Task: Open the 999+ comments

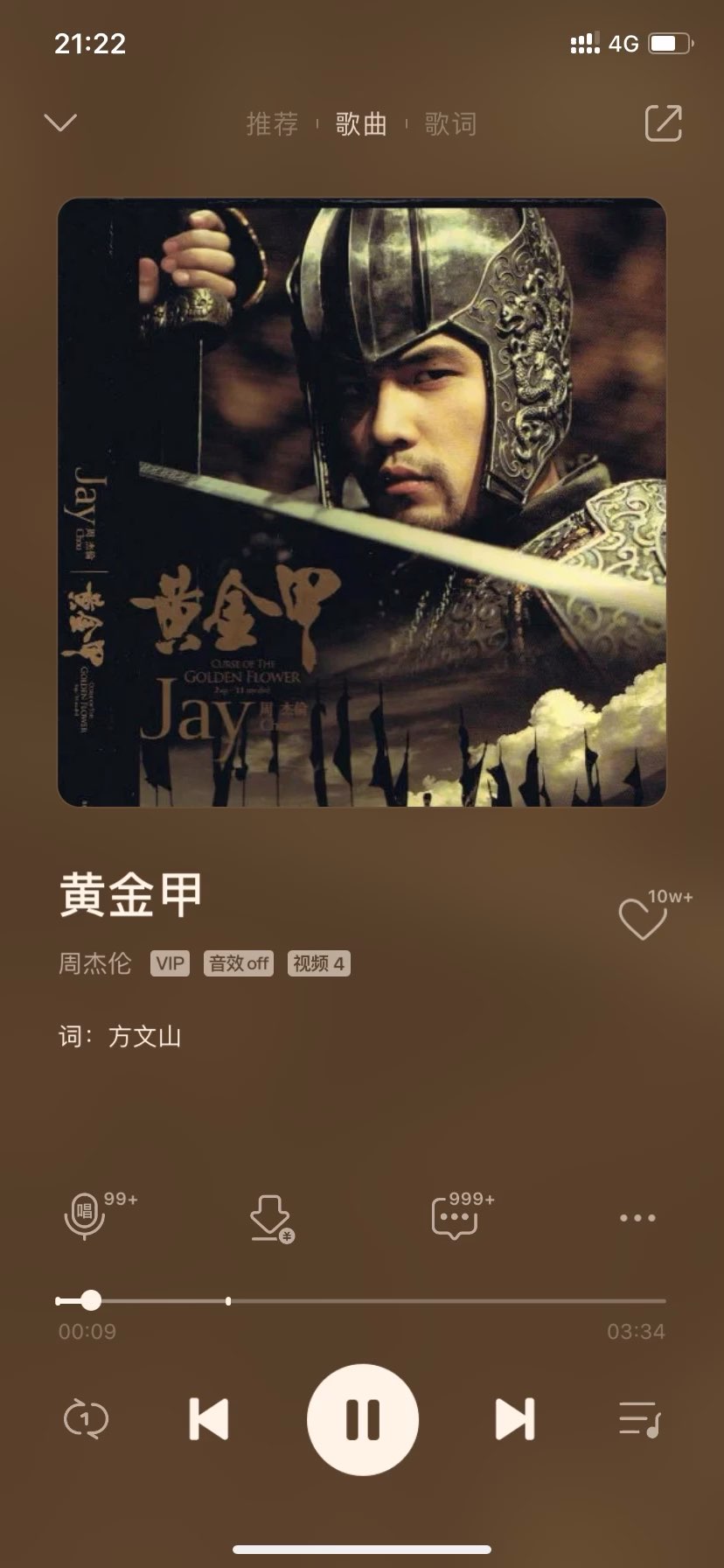Action: click(455, 1218)
